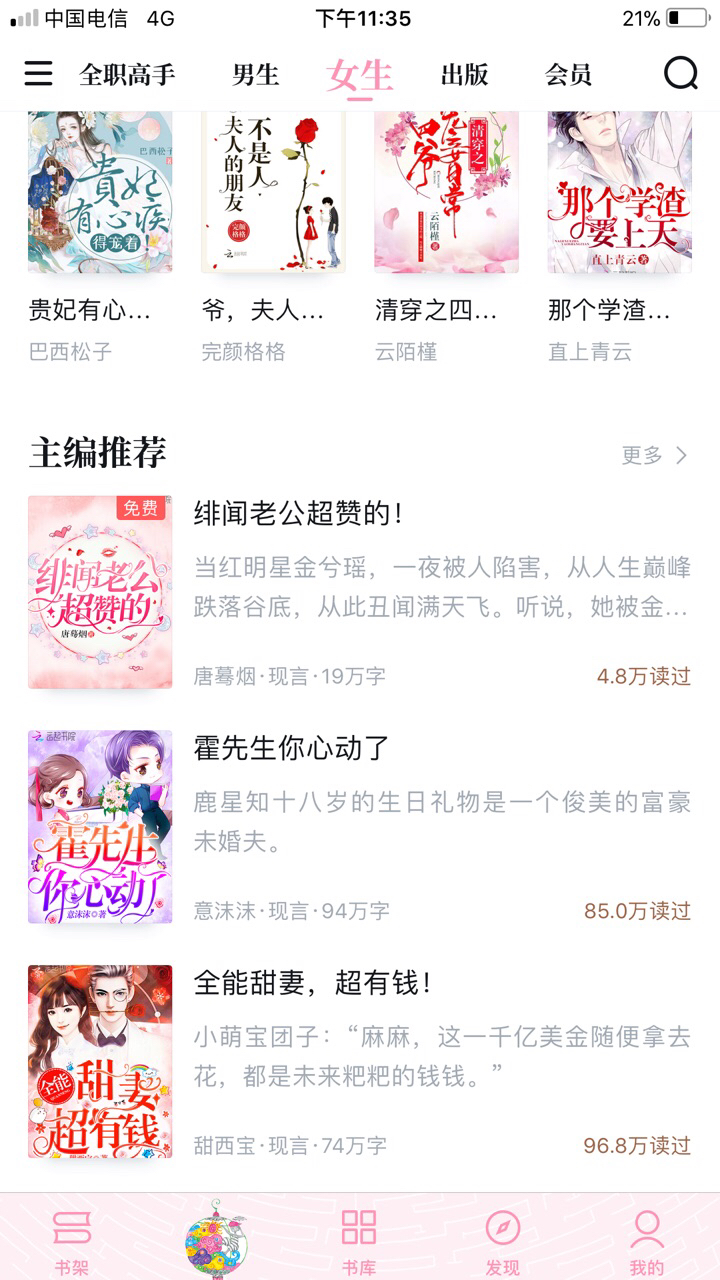Select the 出版 tab
The width and height of the screenshot is (720, 1280).
click(x=464, y=74)
